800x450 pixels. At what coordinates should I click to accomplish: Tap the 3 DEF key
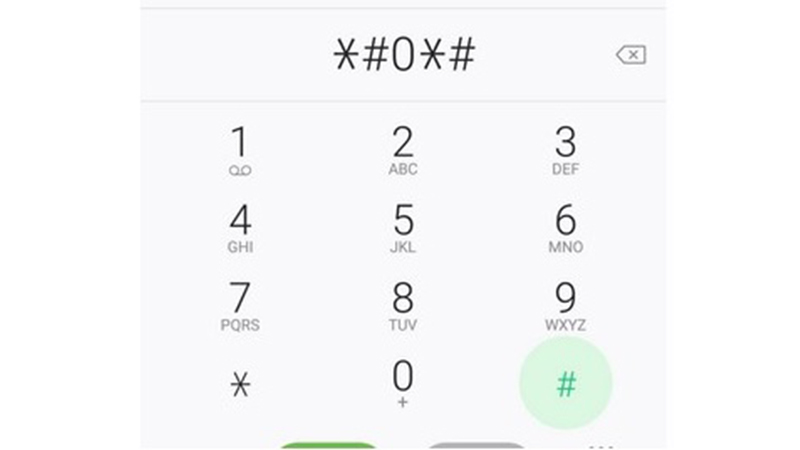565,150
